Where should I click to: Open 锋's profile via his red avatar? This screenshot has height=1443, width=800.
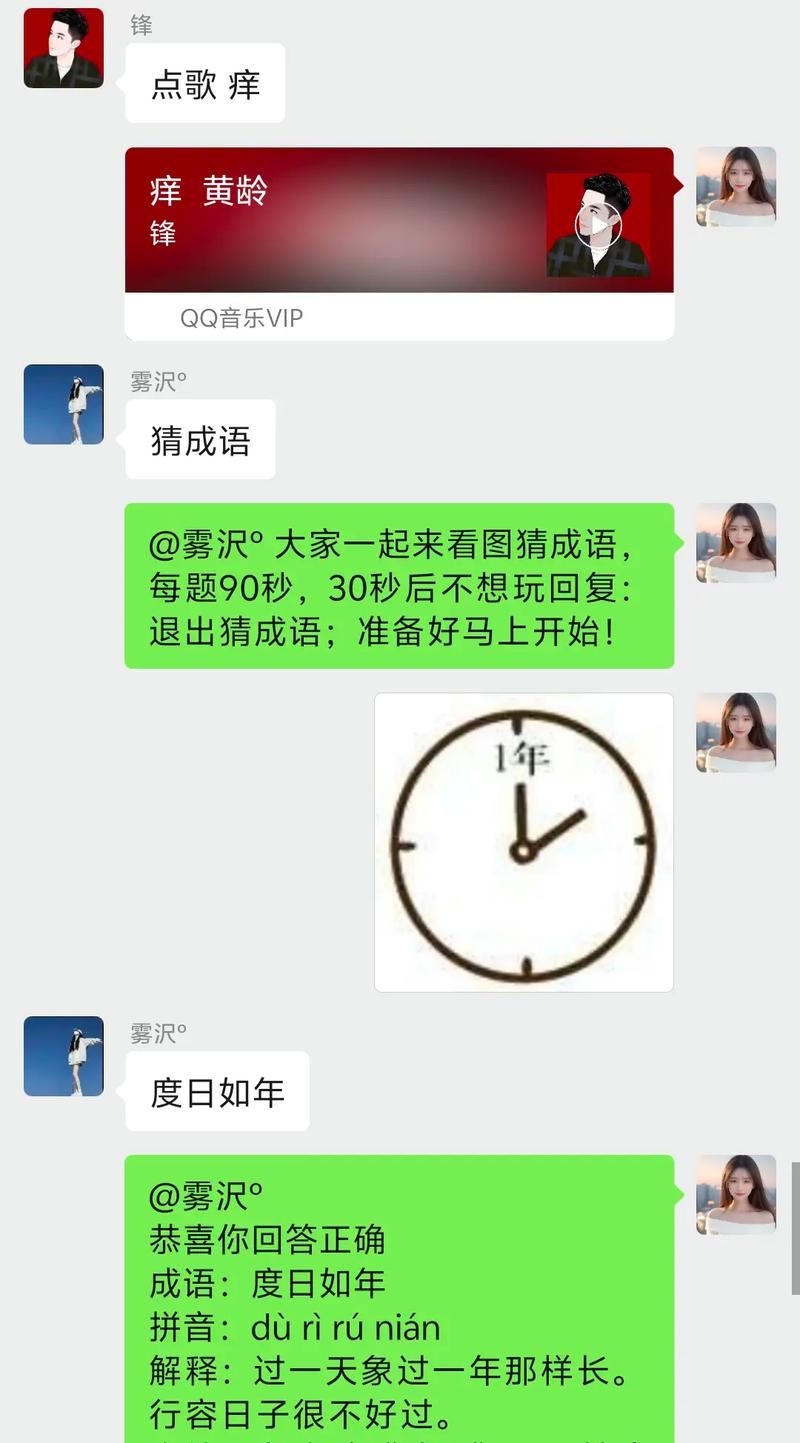tap(62, 47)
